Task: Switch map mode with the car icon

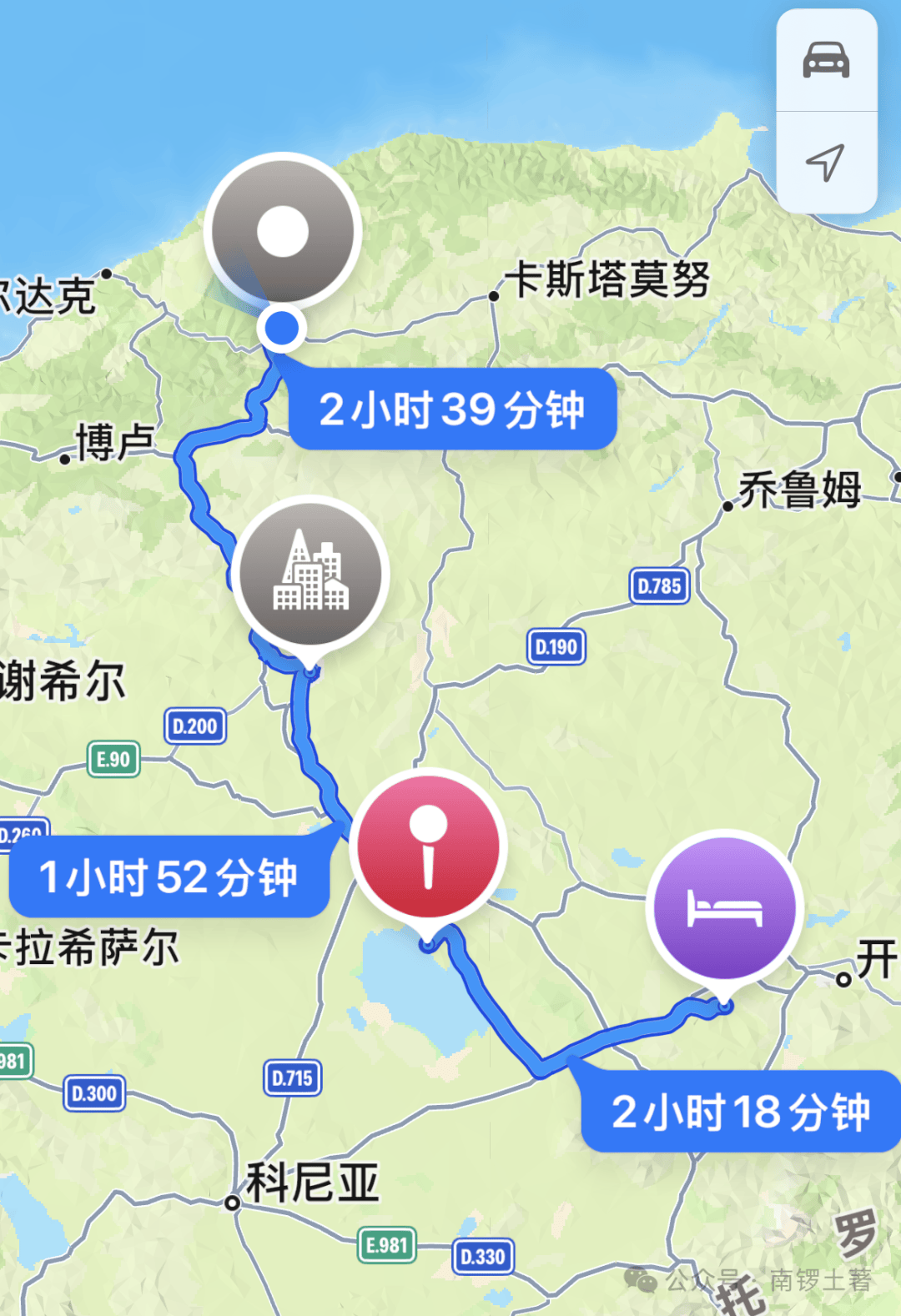Action: (x=826, y=60)
